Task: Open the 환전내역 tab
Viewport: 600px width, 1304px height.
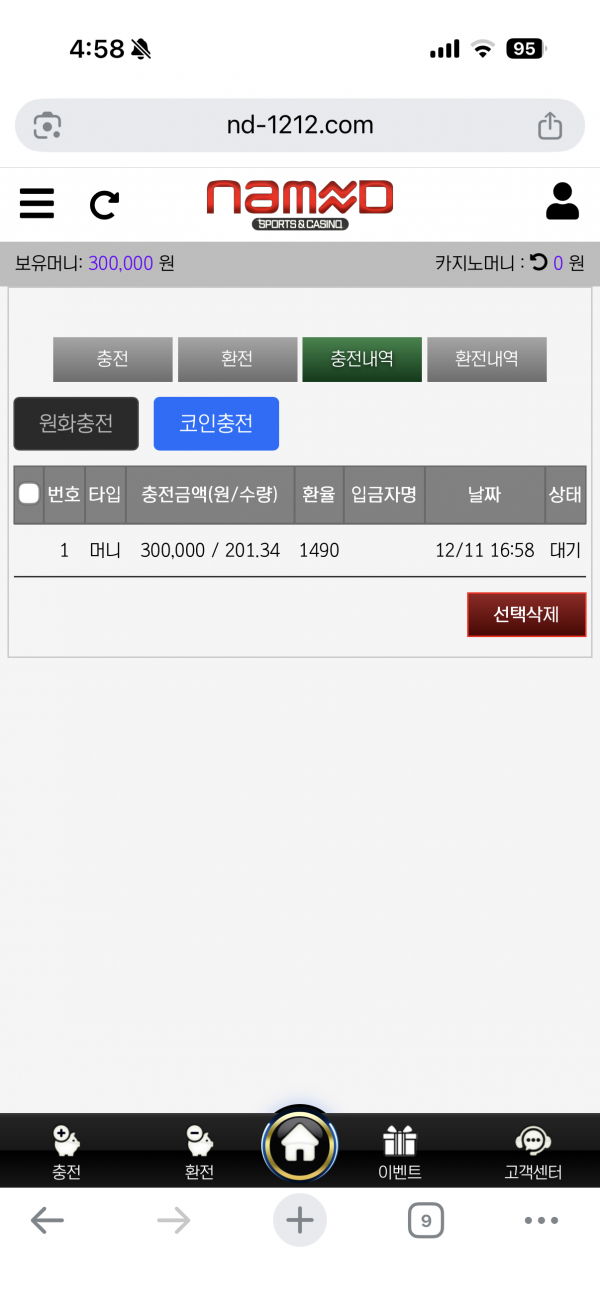Action: (x=486, y=359)
